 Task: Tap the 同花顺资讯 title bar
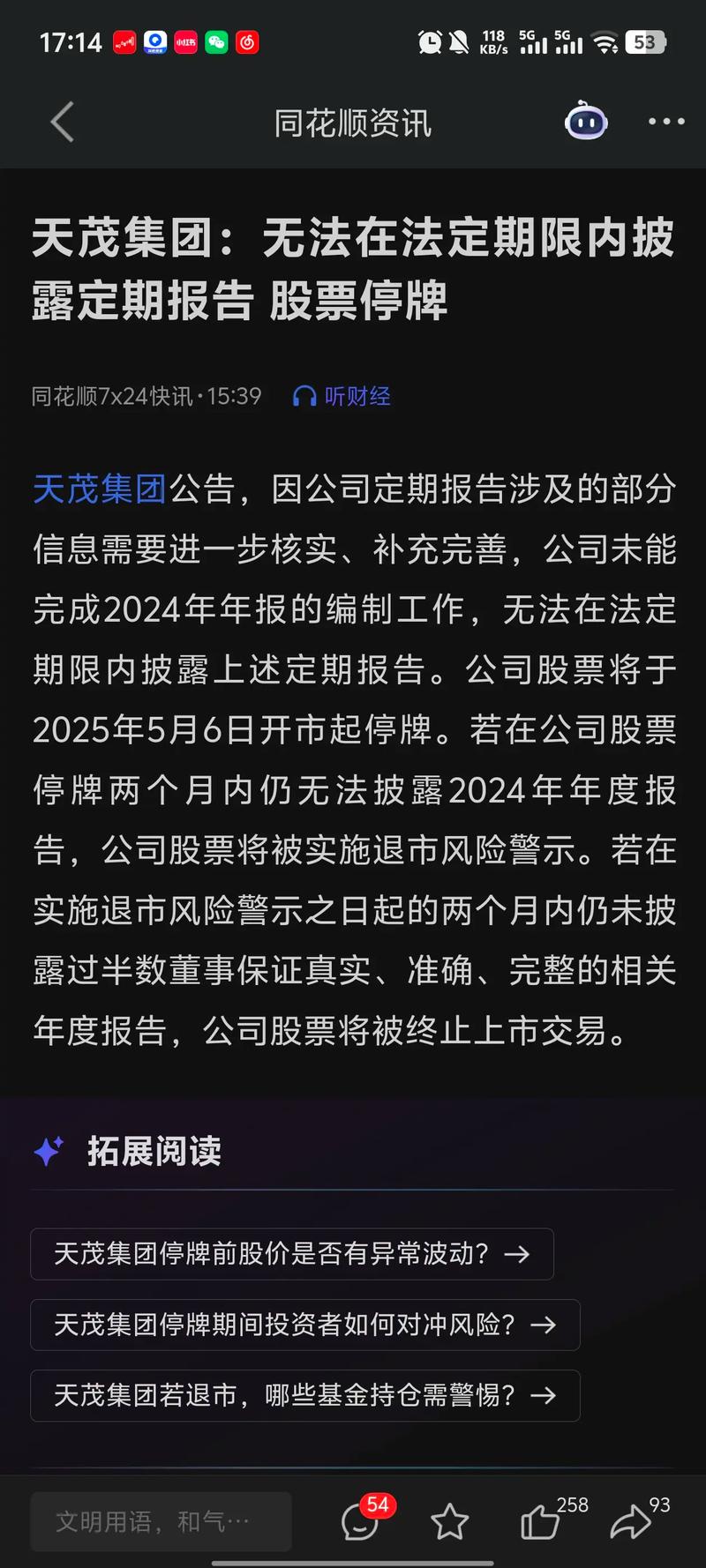coord(352,123)
